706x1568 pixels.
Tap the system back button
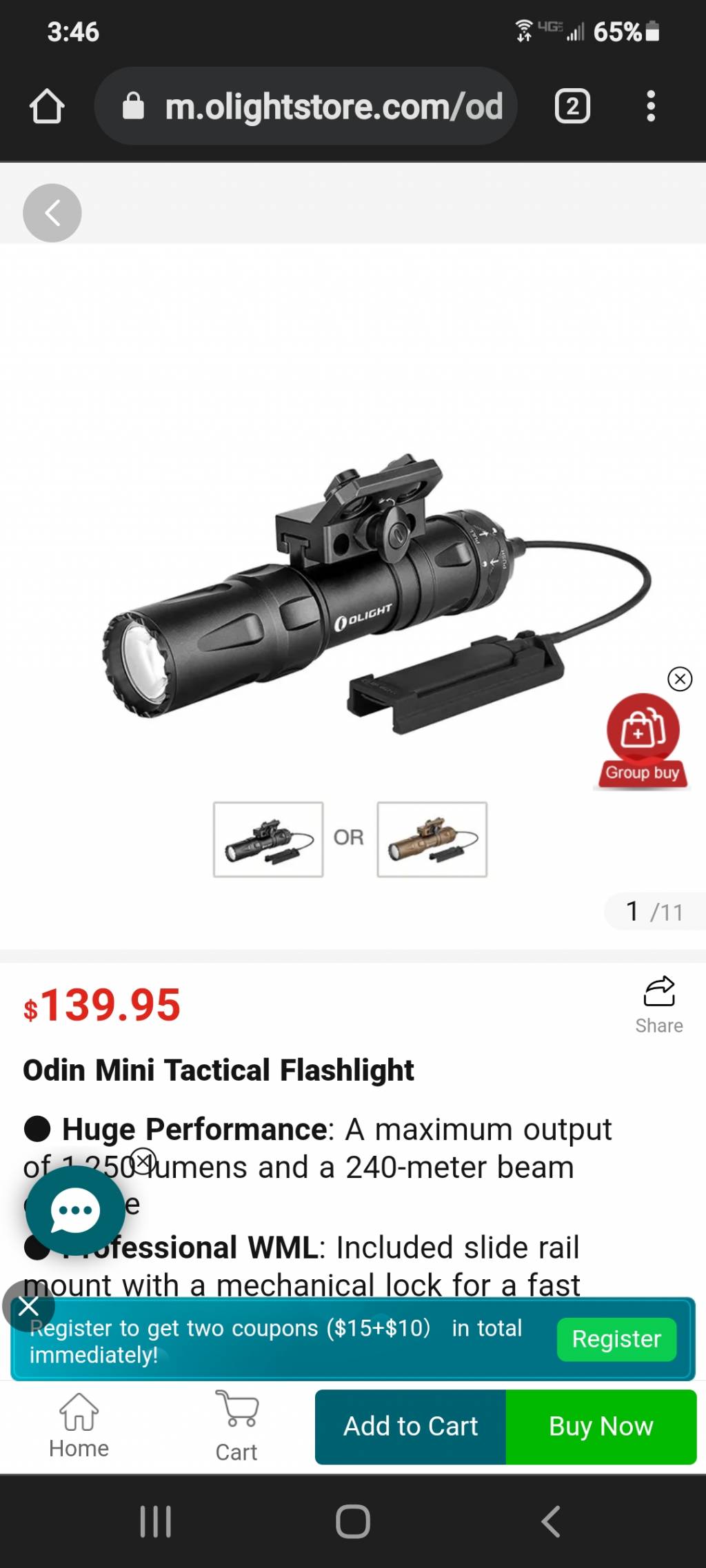click(550, 1521)
